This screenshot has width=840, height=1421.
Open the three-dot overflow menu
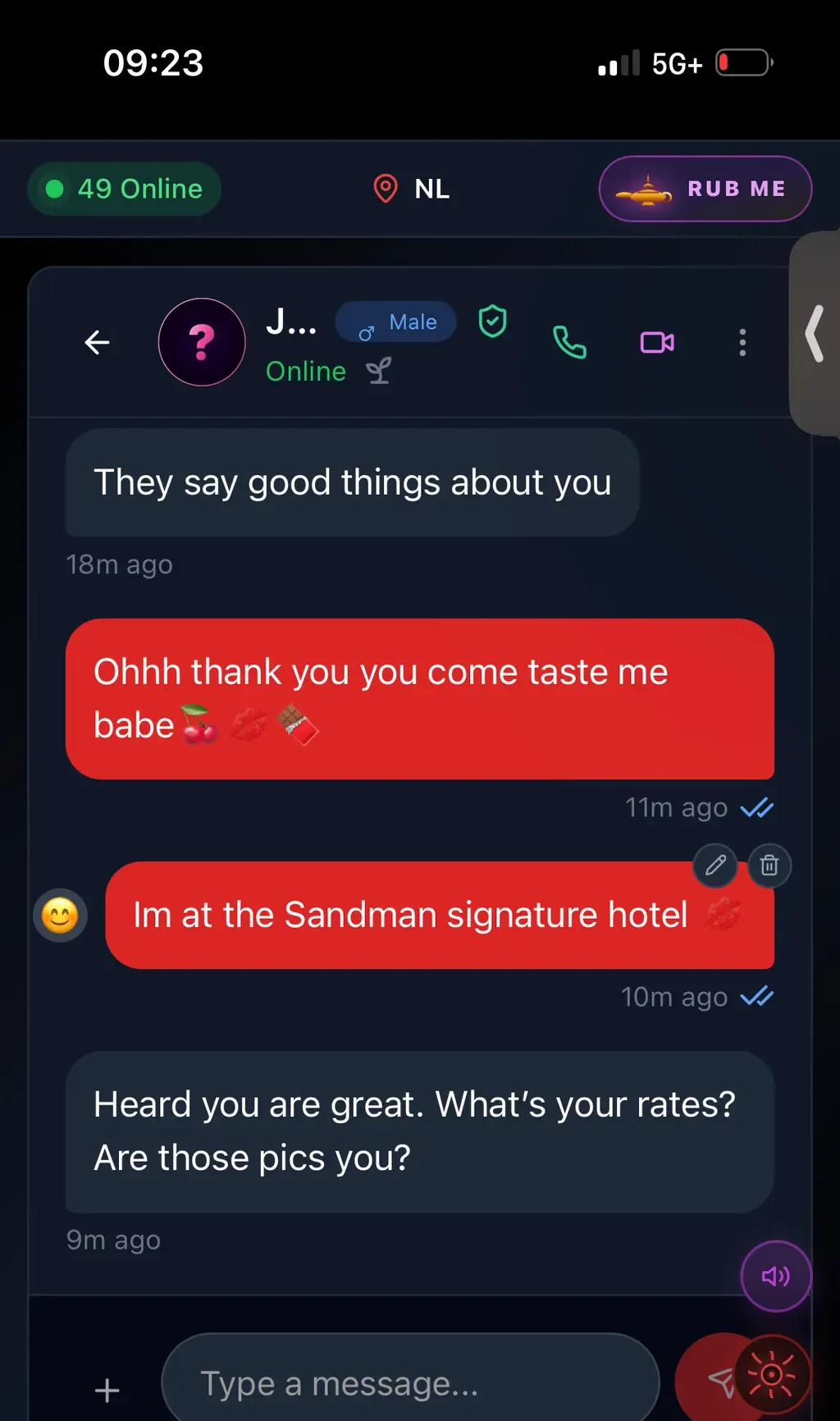pos(742,342)
